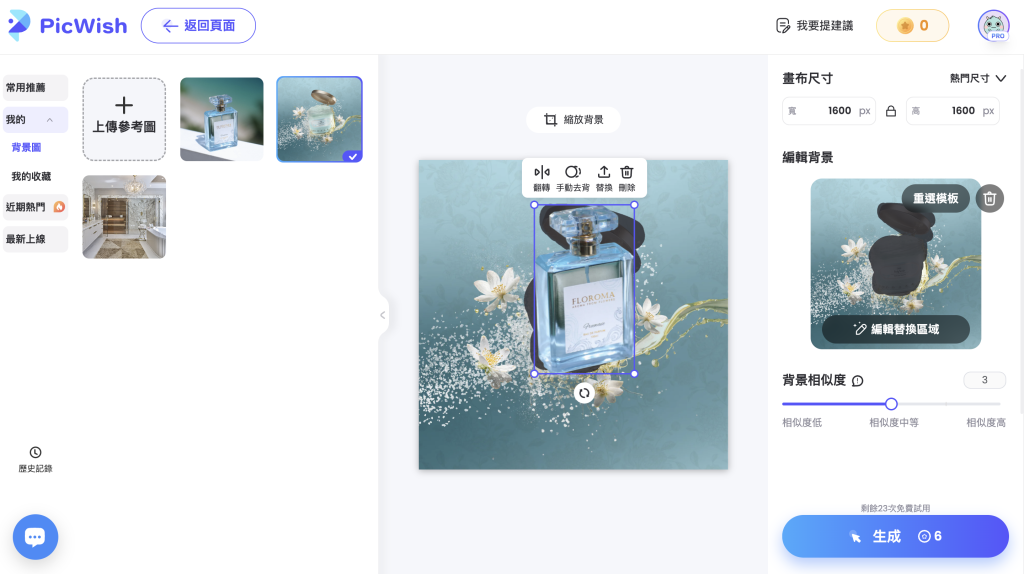The image size is (1024, 574).
Task: Switch to 最新上線 category
Action: pyautogui.click(x=35, y=239)
